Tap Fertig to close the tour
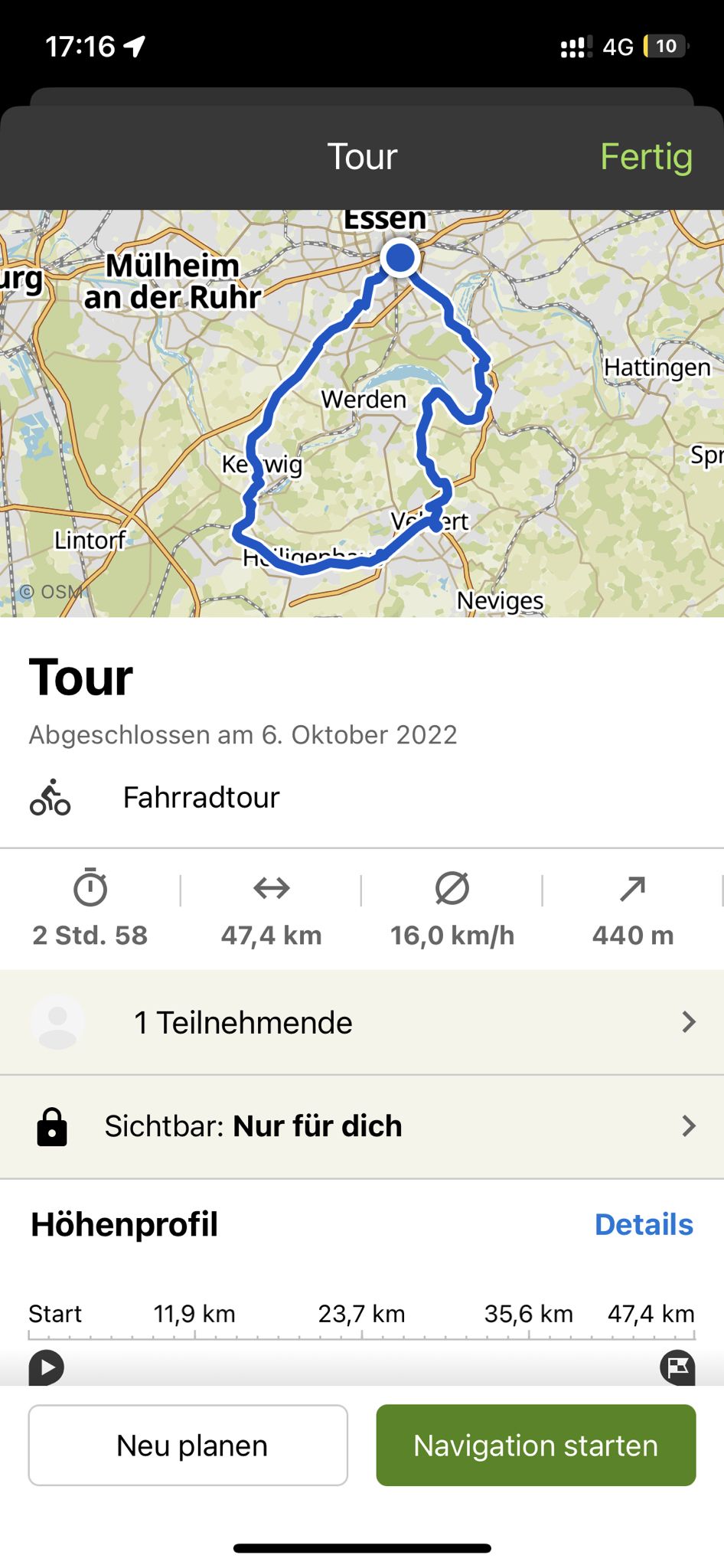724x1568 pixels. 646,157
